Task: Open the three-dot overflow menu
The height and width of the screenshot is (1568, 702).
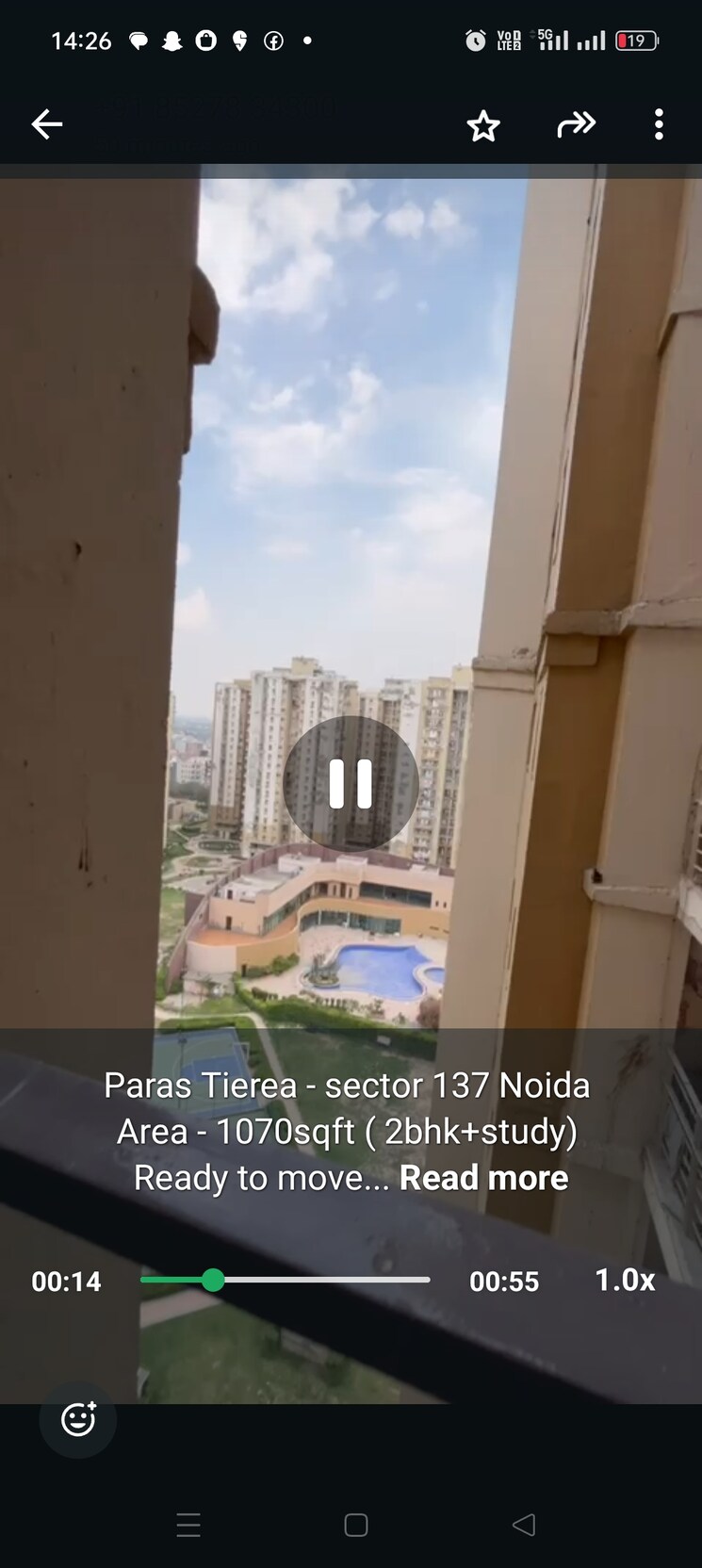Action: (x=658, y=124)
